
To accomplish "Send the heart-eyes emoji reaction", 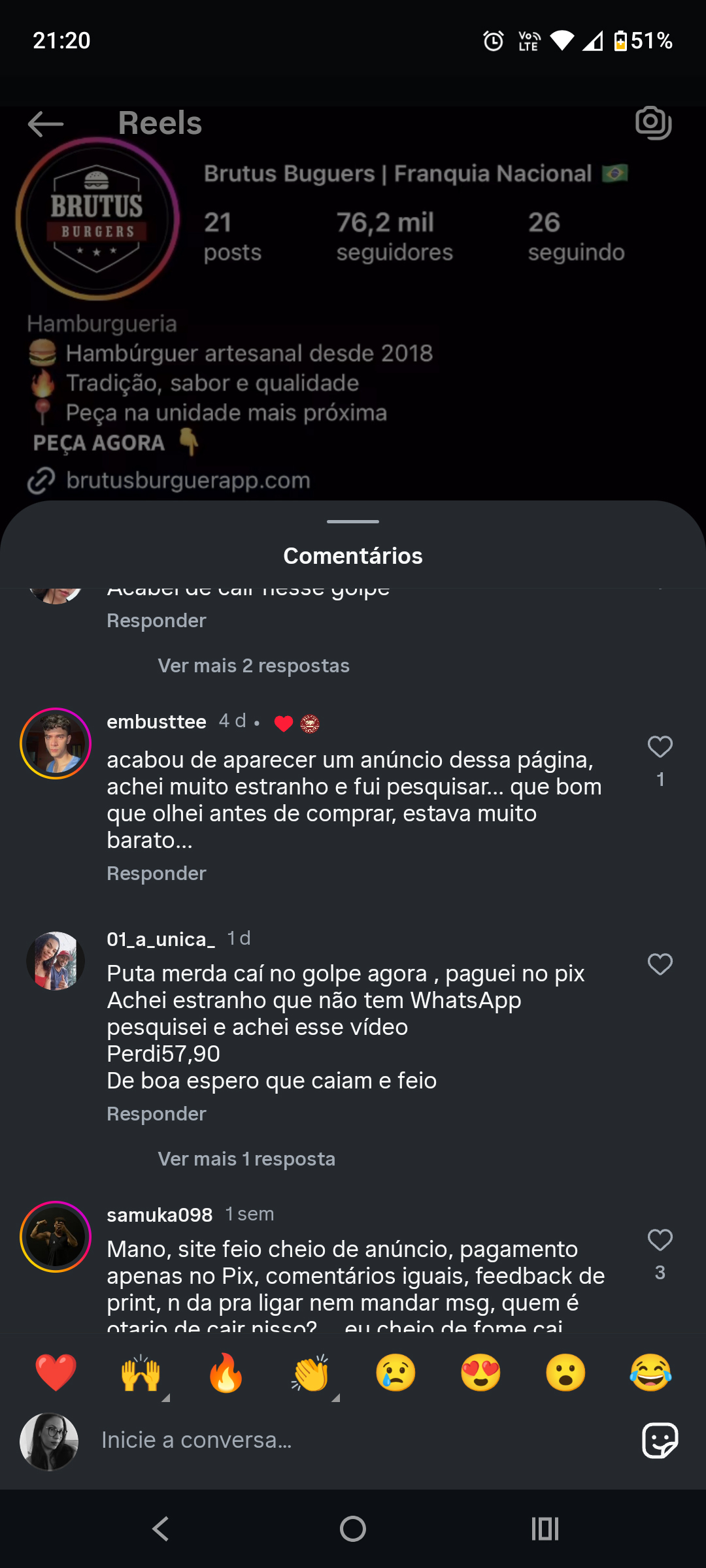I will (480, 1373).
